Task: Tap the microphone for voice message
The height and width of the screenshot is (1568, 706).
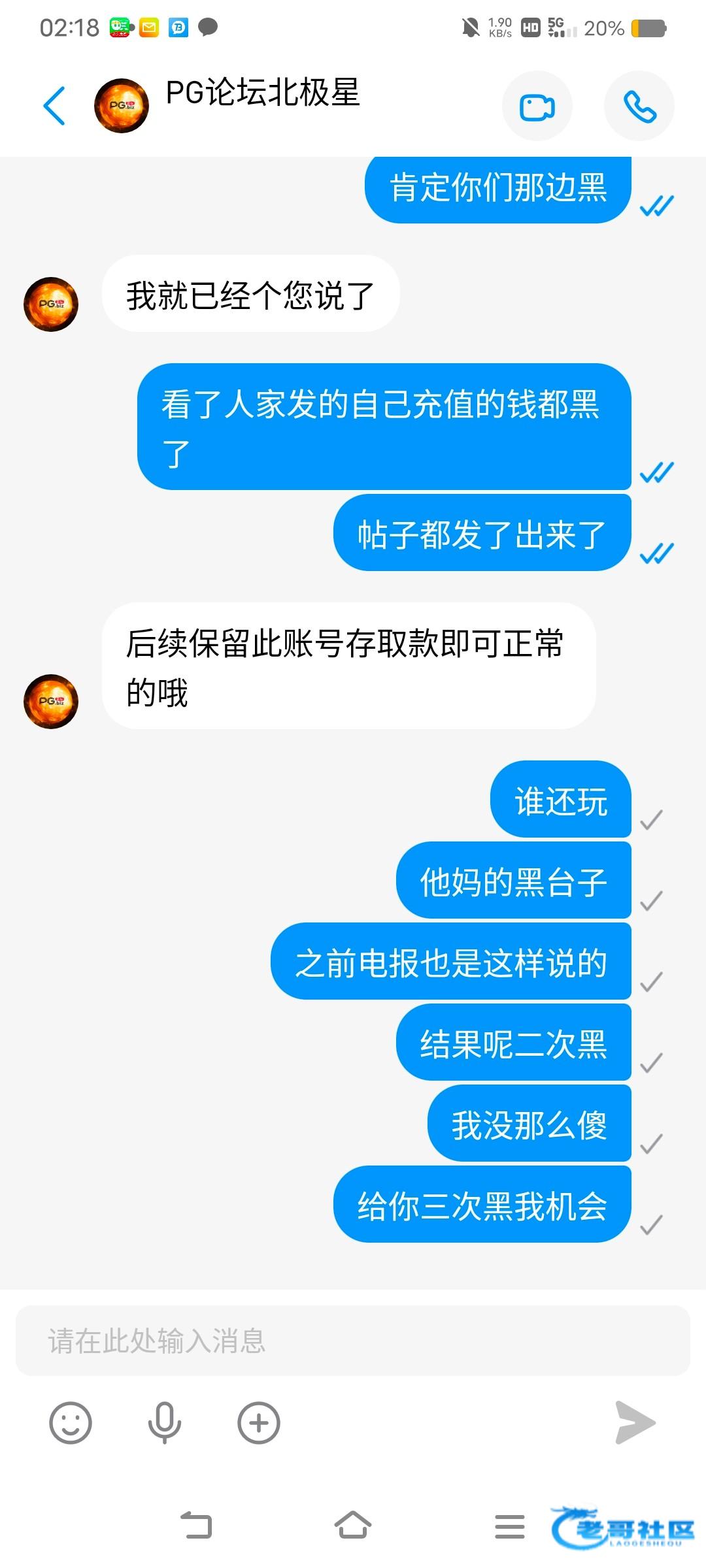Action: click(164, 1422)
